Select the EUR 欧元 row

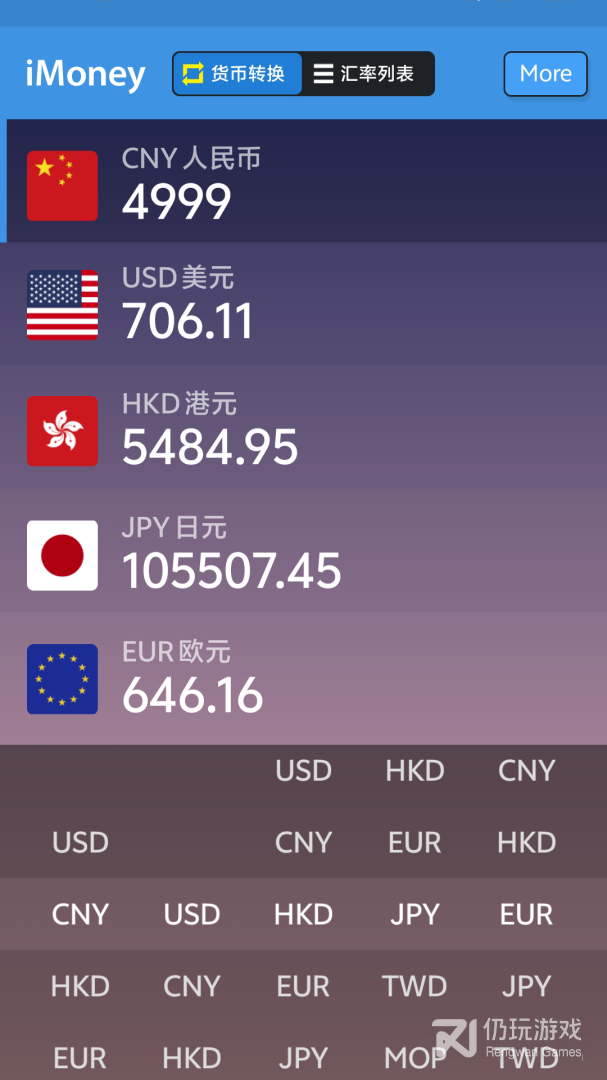tap(303, 678)
